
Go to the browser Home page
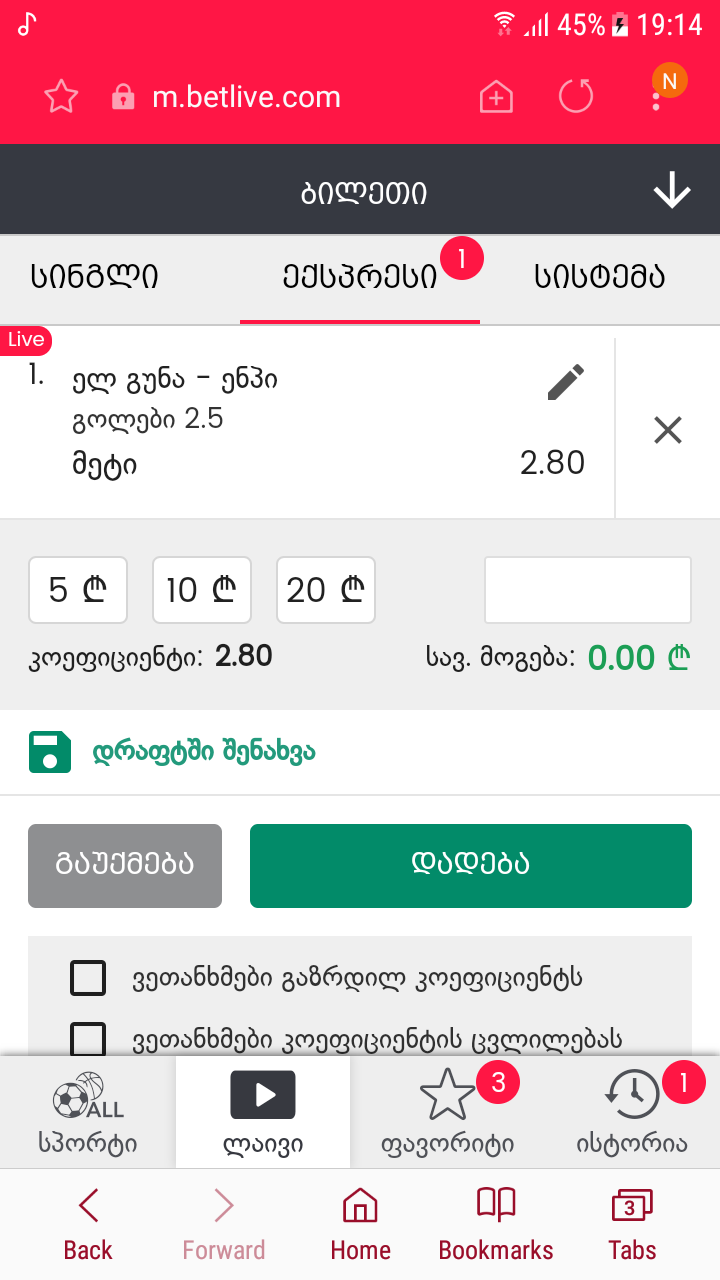pos(360,1225)
